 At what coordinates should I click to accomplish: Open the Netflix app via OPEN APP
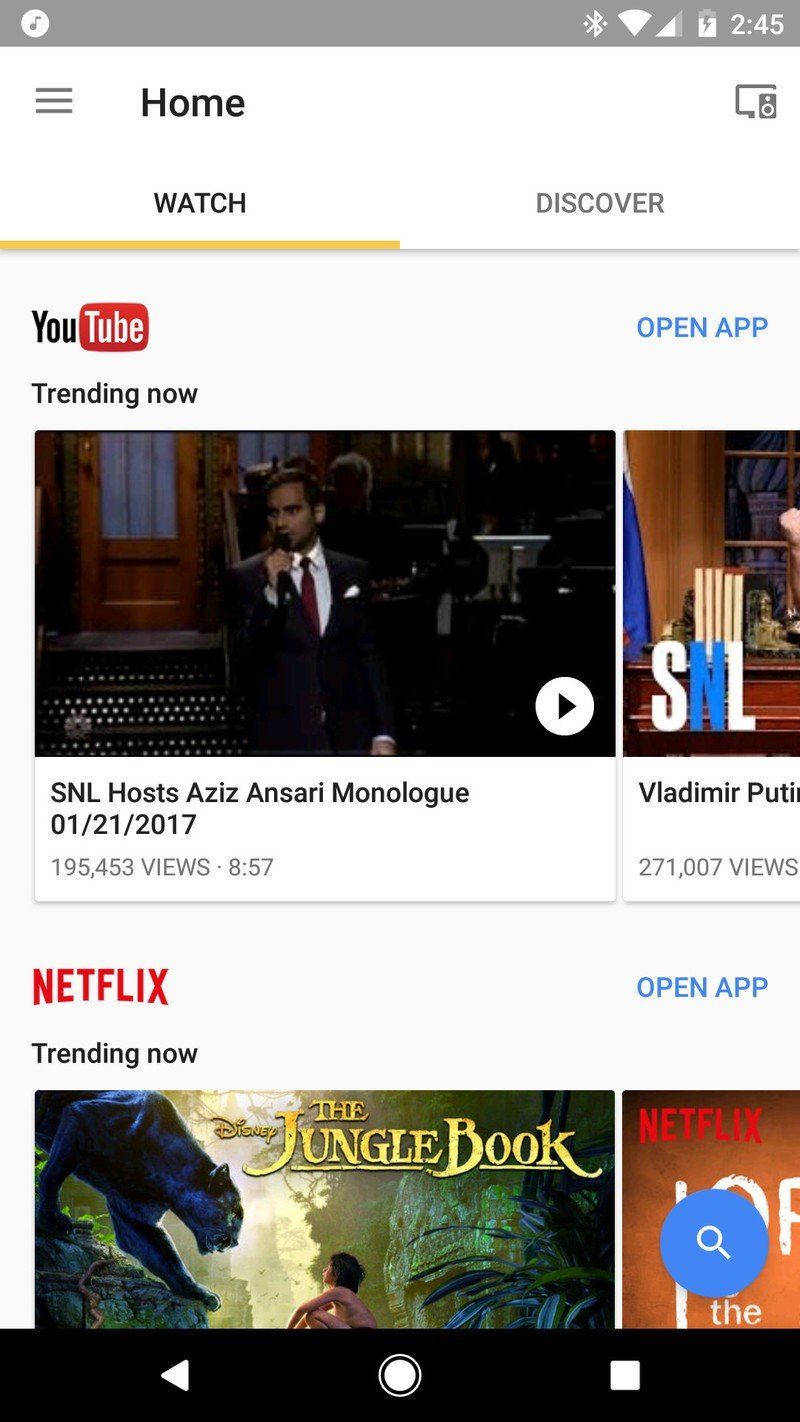(701, 987)
